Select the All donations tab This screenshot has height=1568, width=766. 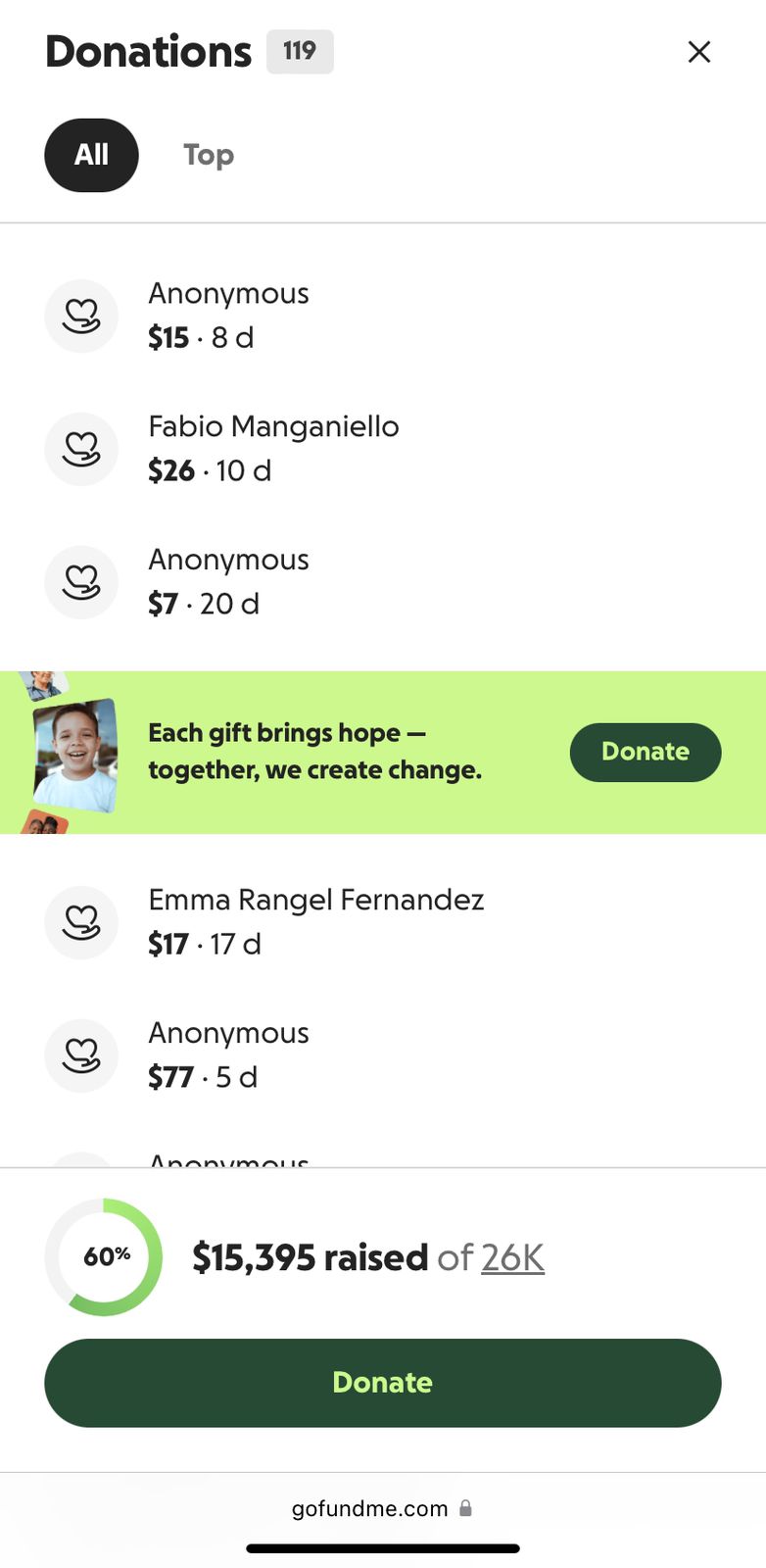pos(91,155)
